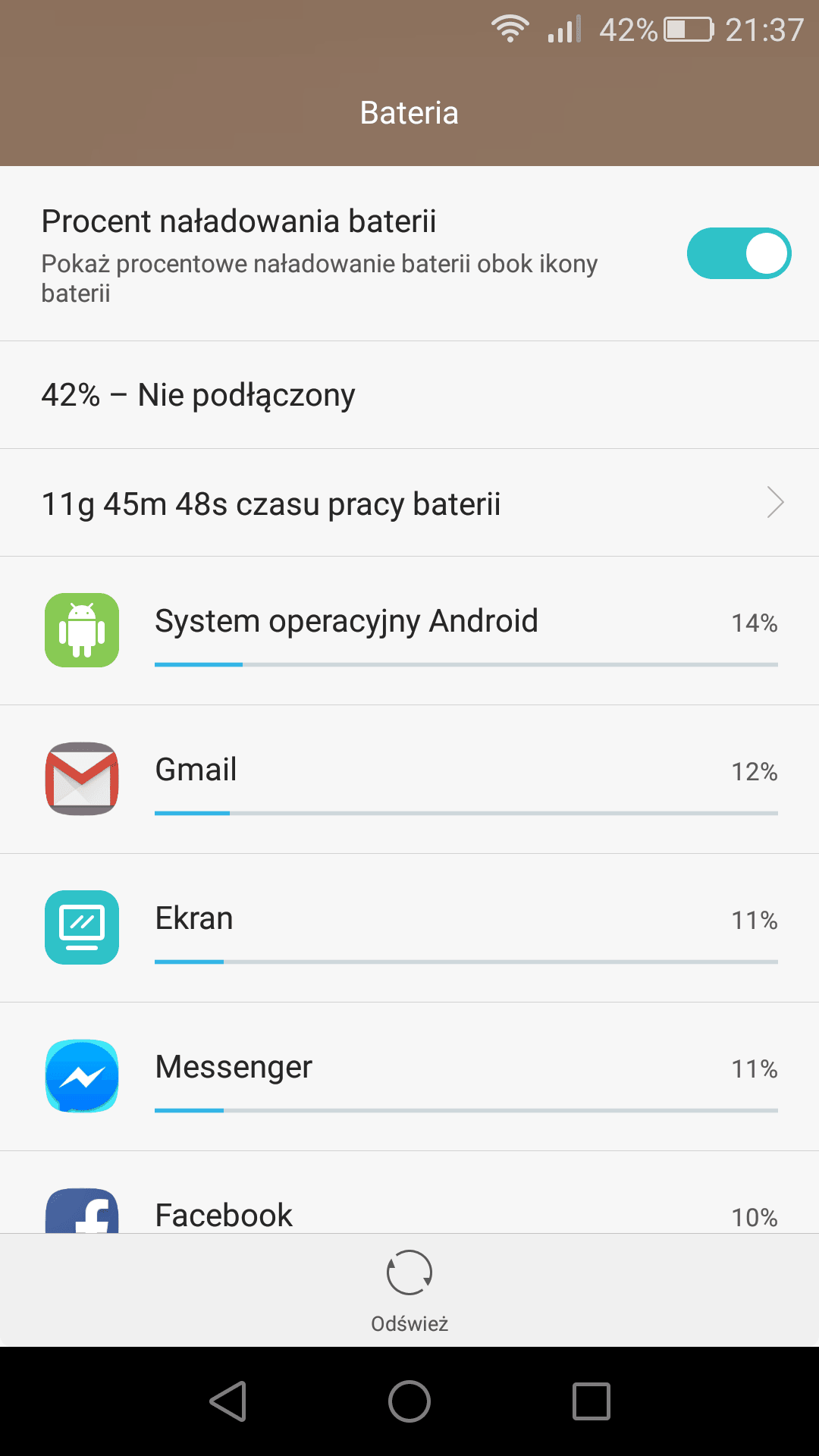Open recent apps from the navigation bar

[x=591, y=1401]
